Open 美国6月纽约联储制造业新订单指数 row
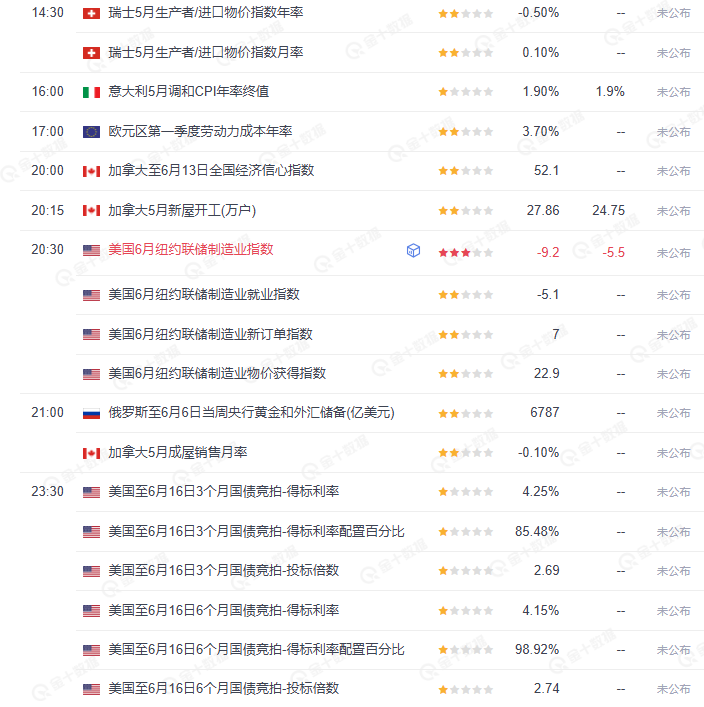This screenshot has width=704, height=707. [x=210, y=334]
